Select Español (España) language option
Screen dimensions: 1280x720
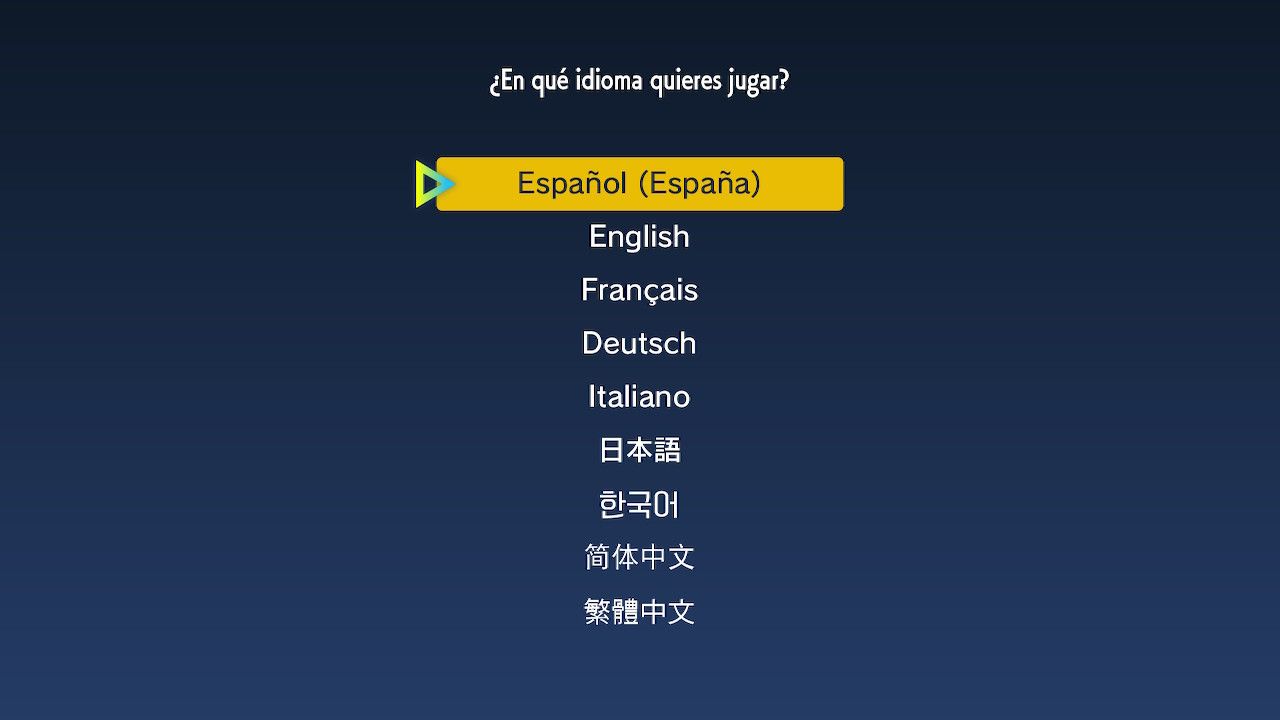click(x=639, y=184)
